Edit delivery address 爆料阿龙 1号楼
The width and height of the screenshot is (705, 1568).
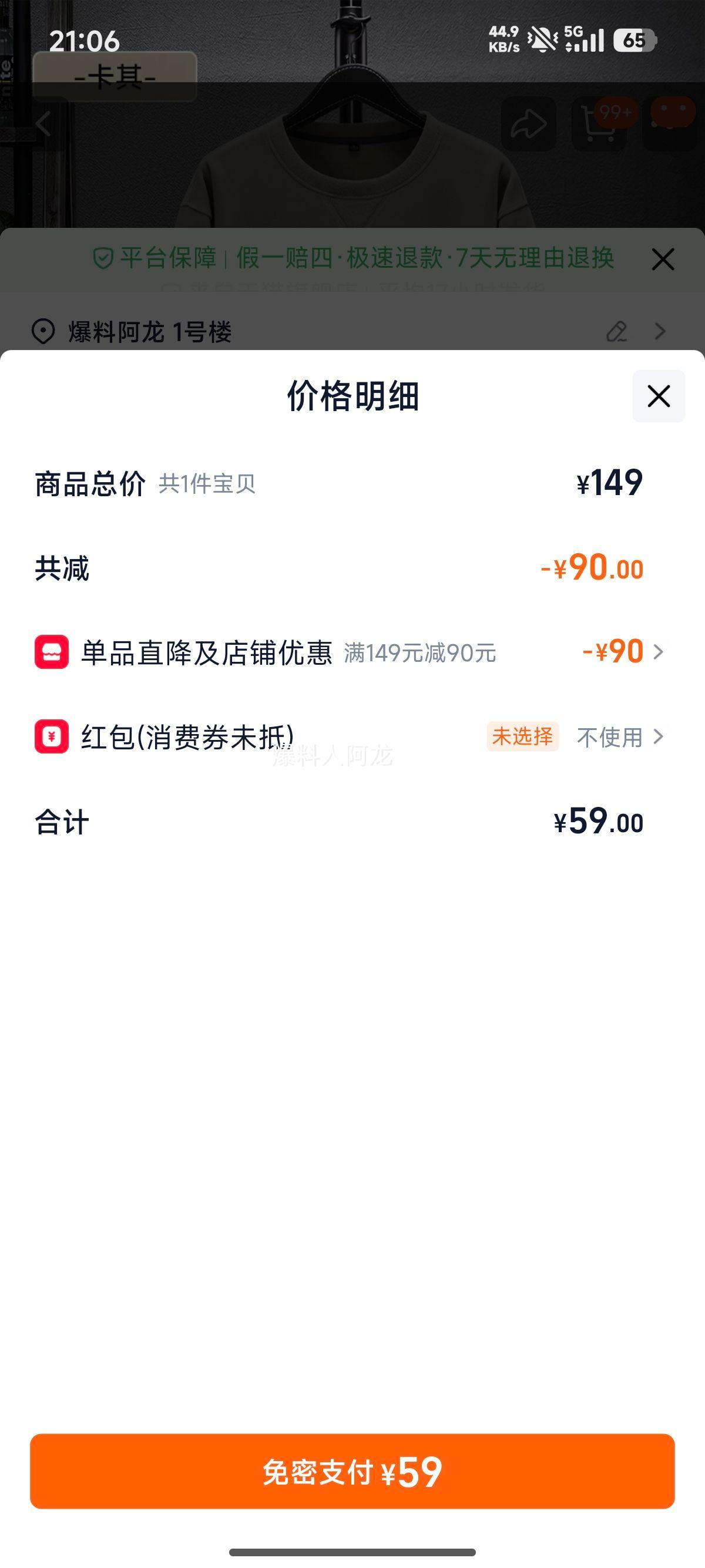coord(617,332)
